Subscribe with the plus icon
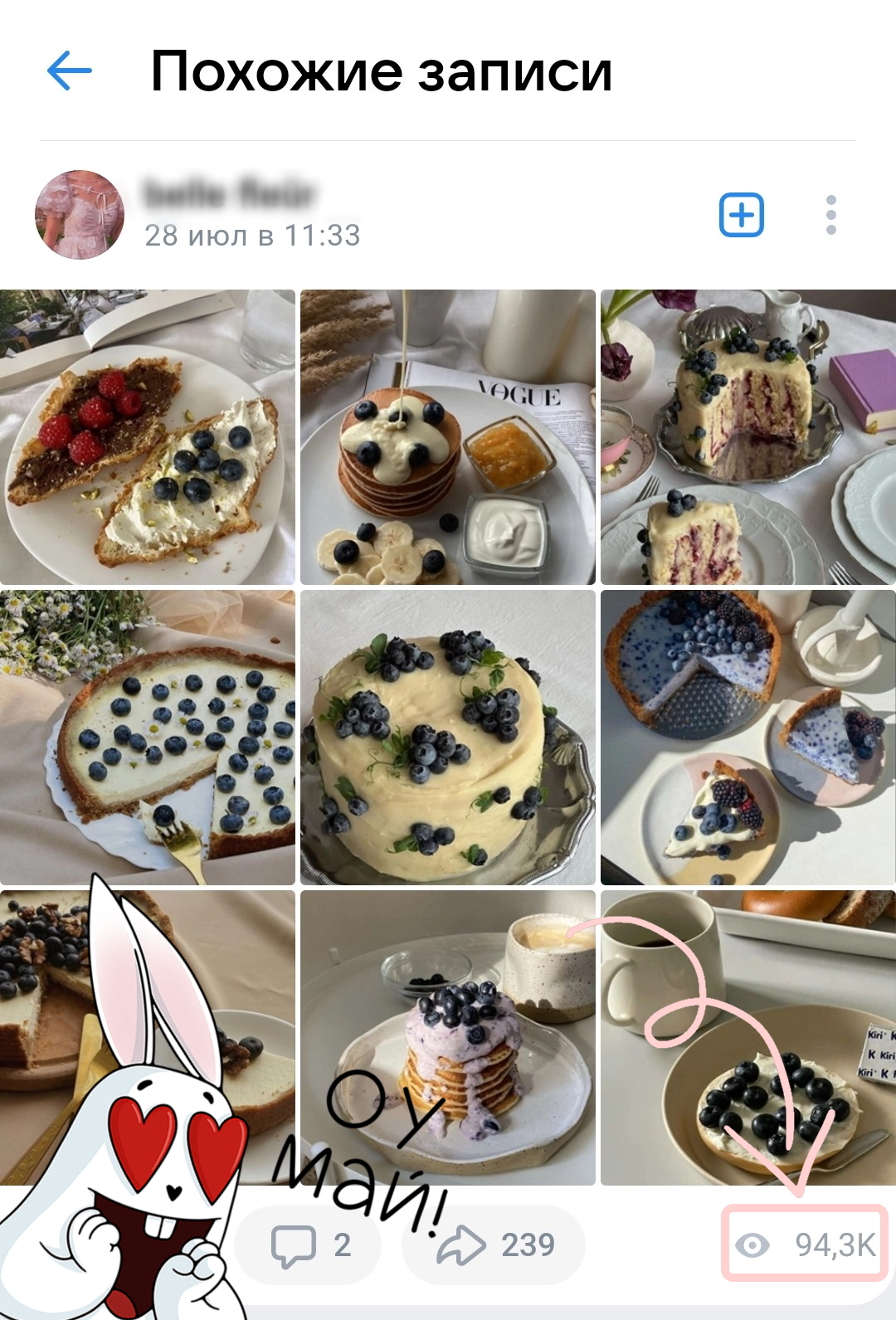 coord(741,216)
